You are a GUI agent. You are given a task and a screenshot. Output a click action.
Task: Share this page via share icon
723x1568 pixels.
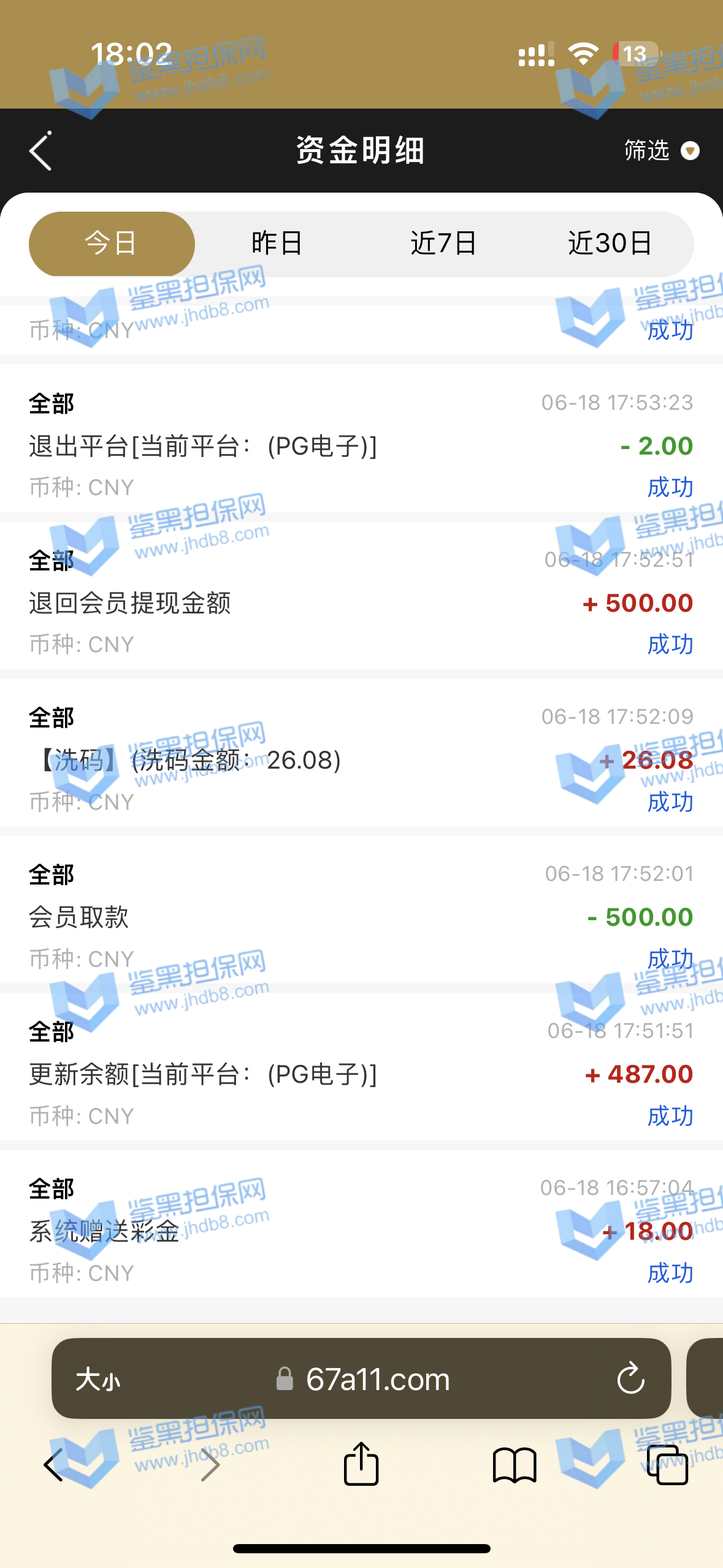pos(361,1464)
